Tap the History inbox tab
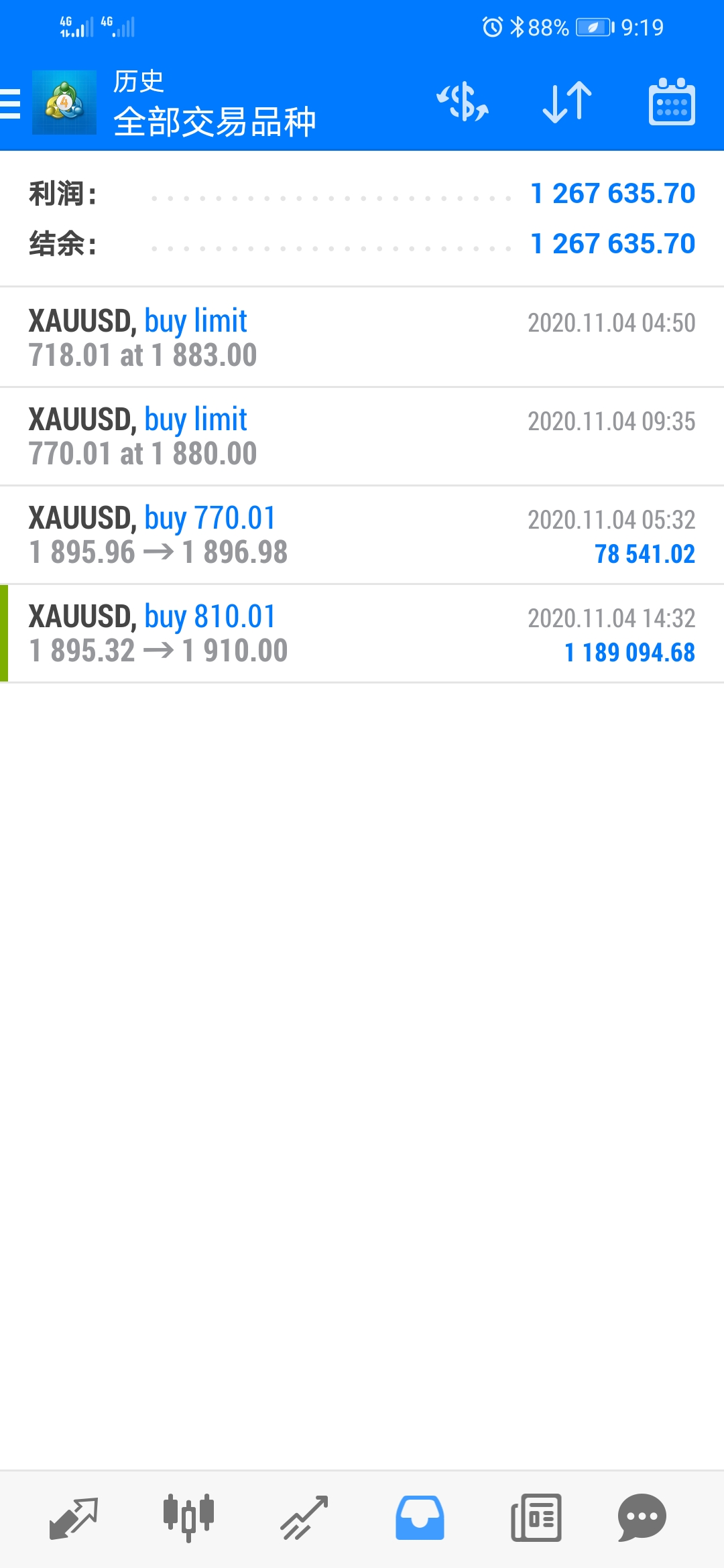The height and width of the screenshot is (1568, 724). [420, 1518]
